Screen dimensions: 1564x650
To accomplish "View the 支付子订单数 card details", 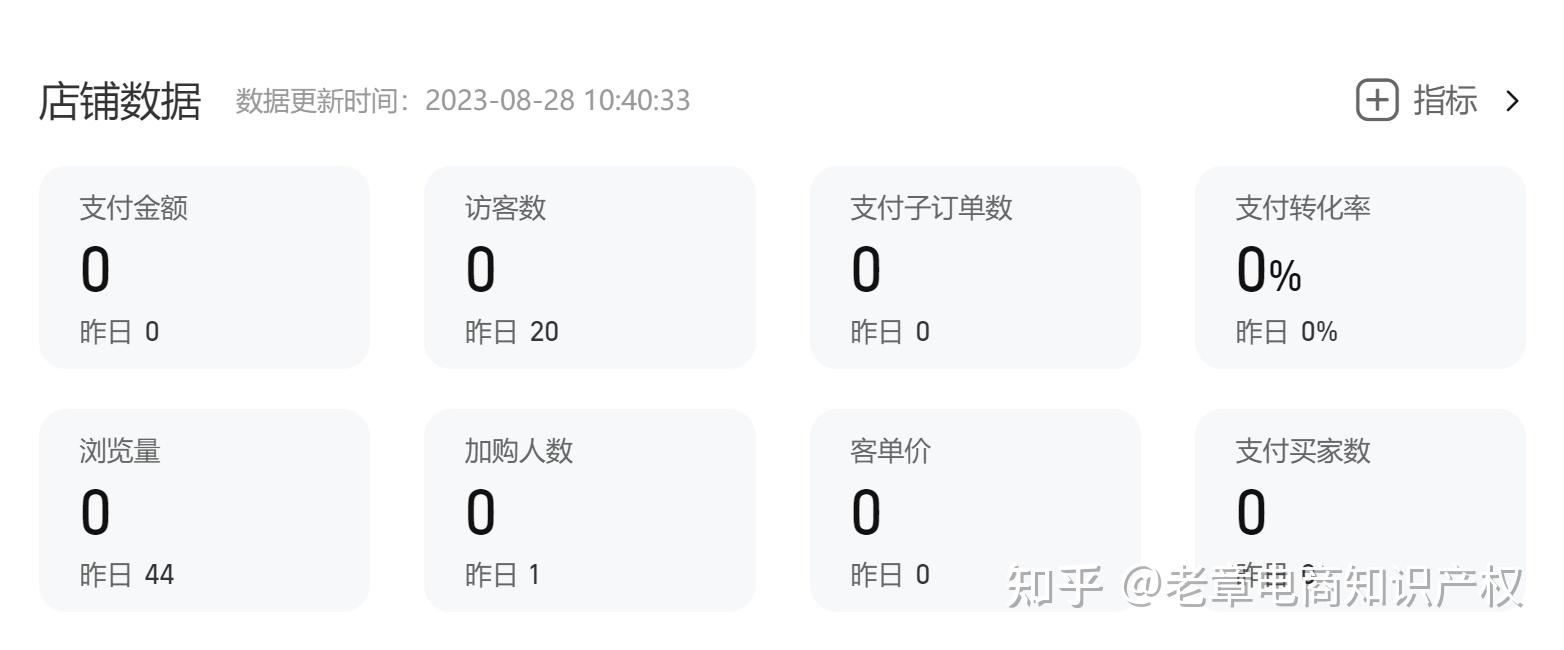I will tap(974, 267).
